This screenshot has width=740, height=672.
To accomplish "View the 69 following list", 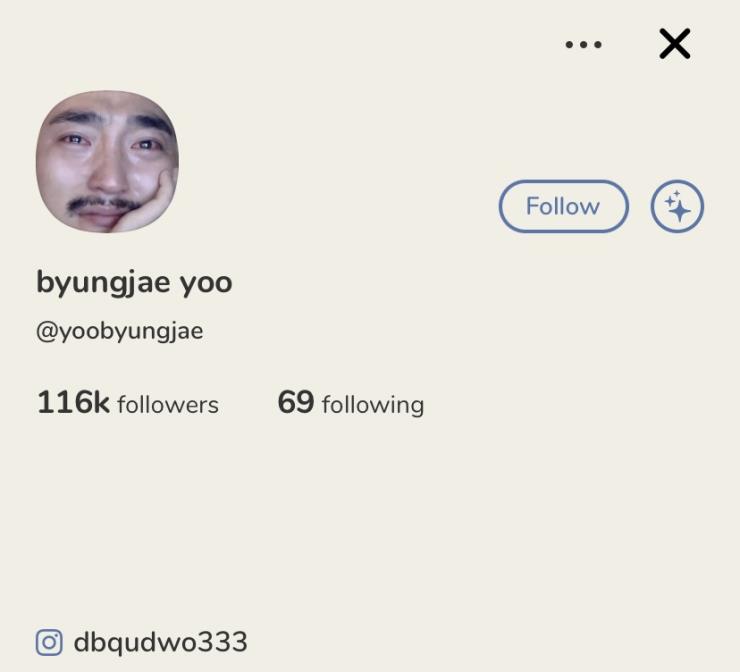I will pos(350,403).
